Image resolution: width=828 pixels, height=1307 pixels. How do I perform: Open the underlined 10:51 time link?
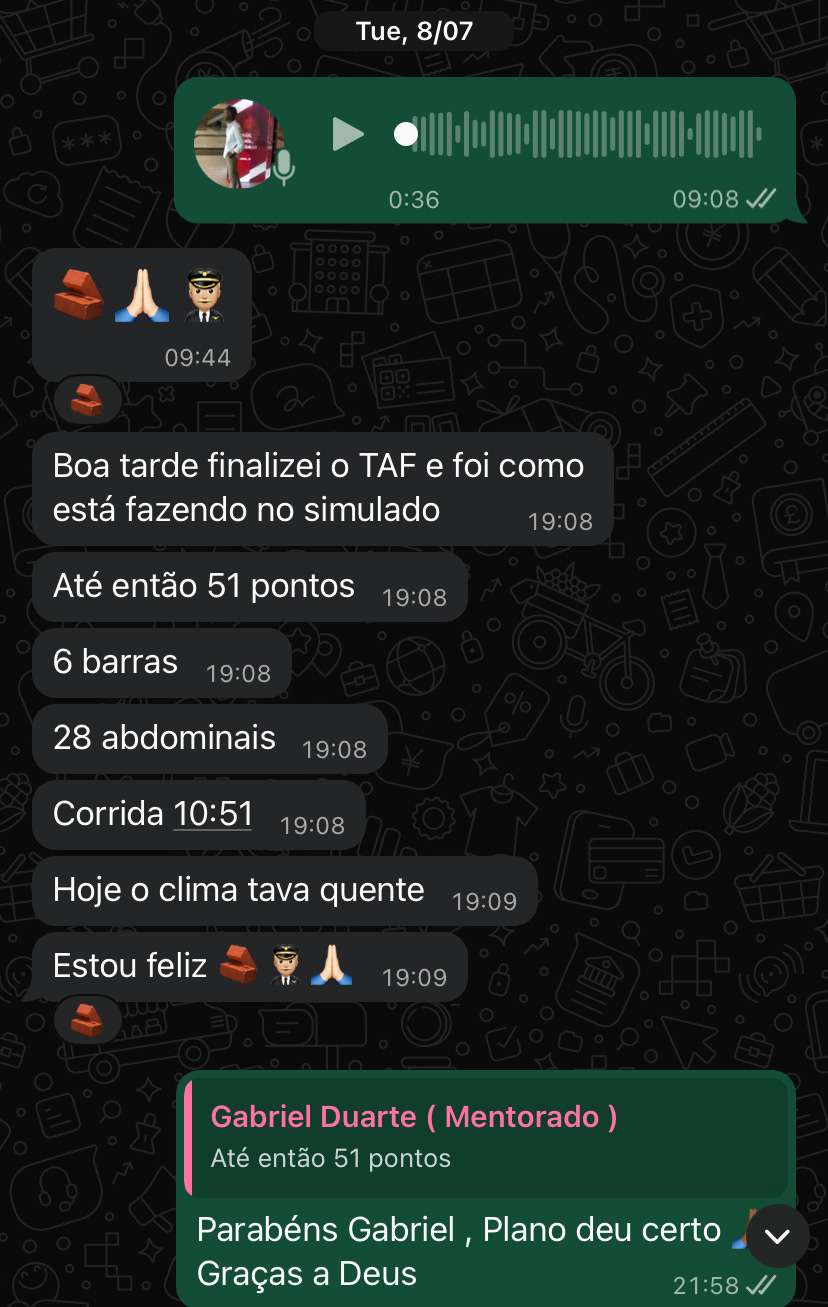pos(213,814)
